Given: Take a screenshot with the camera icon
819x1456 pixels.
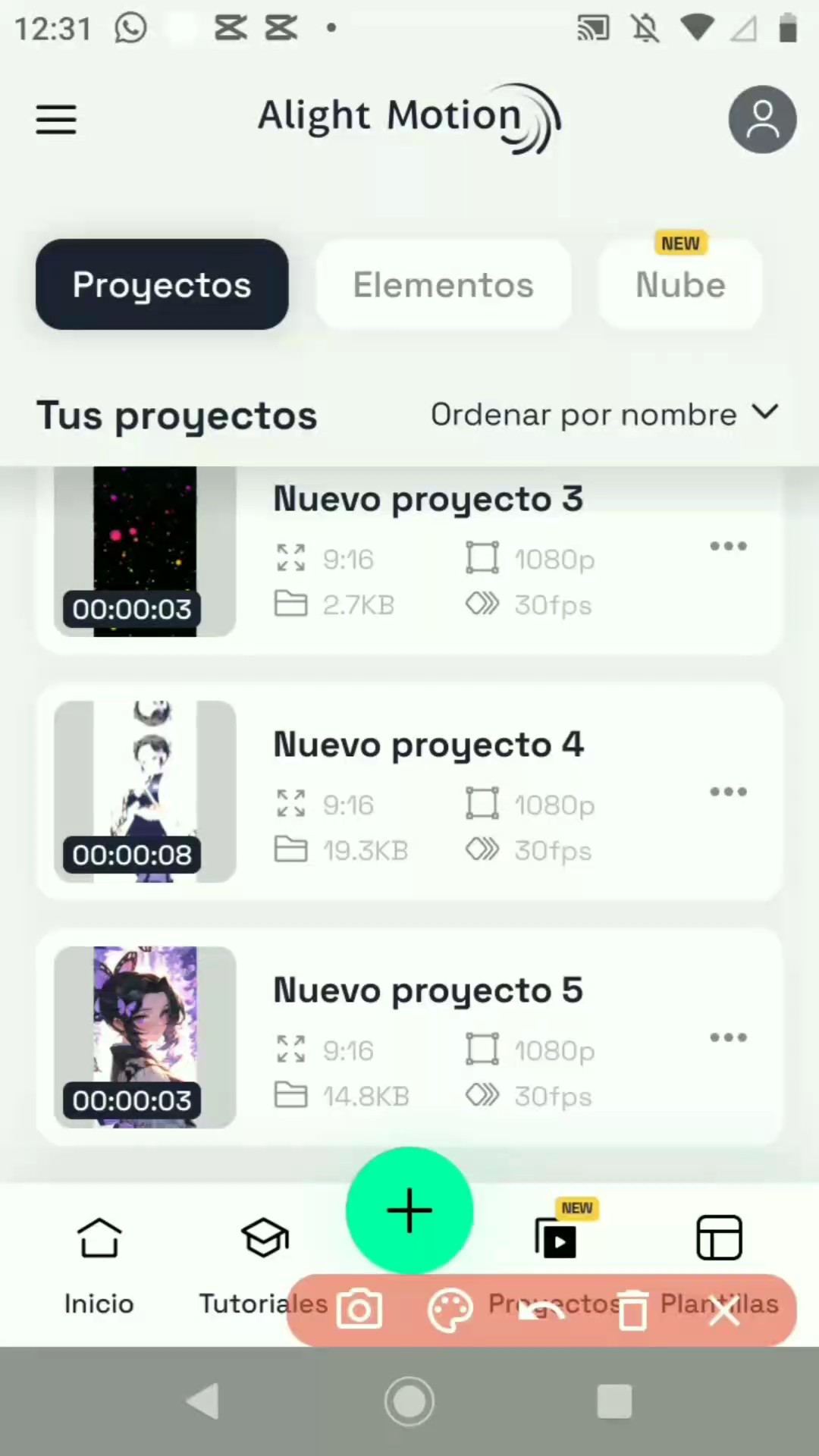Looking at the screenshot, I should pos(359,1310).
